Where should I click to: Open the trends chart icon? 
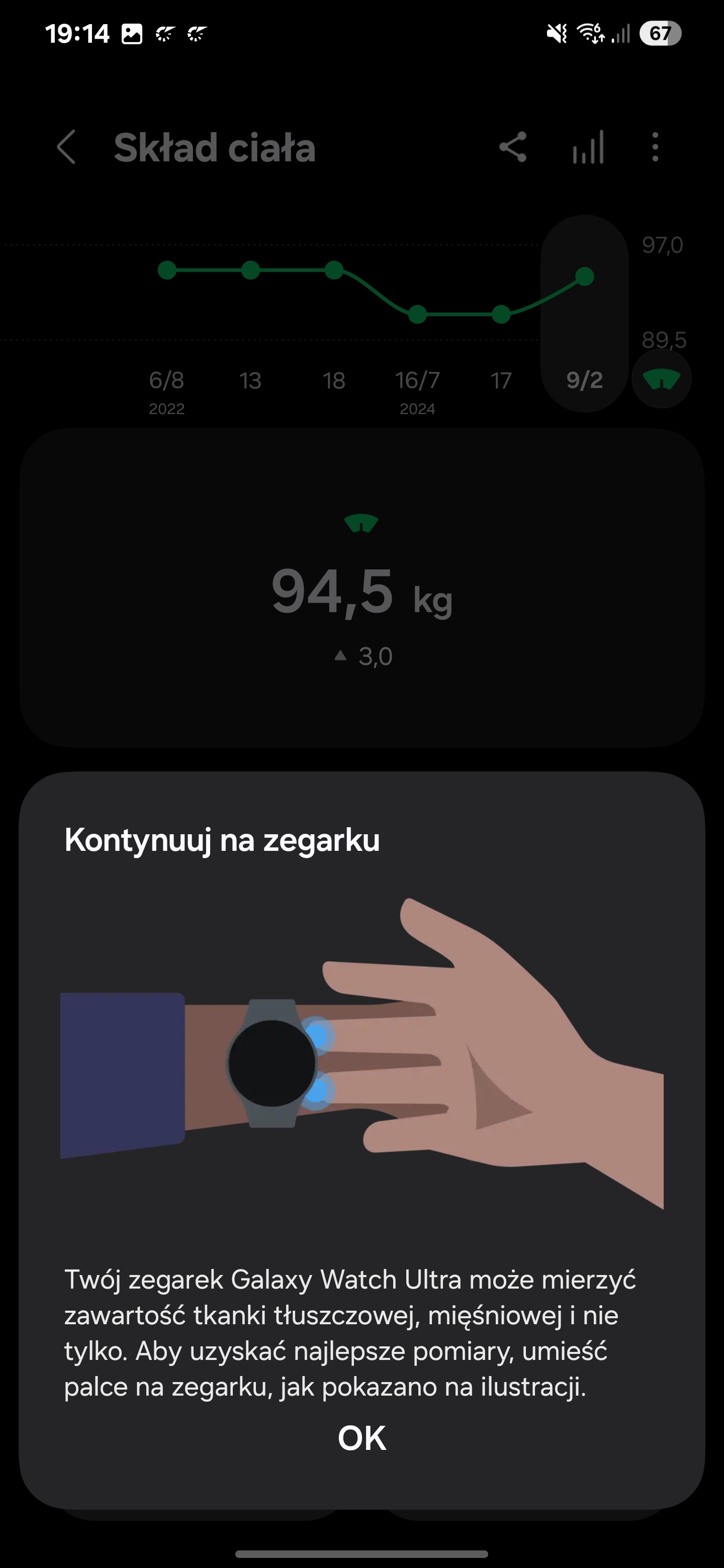(588, 147)
